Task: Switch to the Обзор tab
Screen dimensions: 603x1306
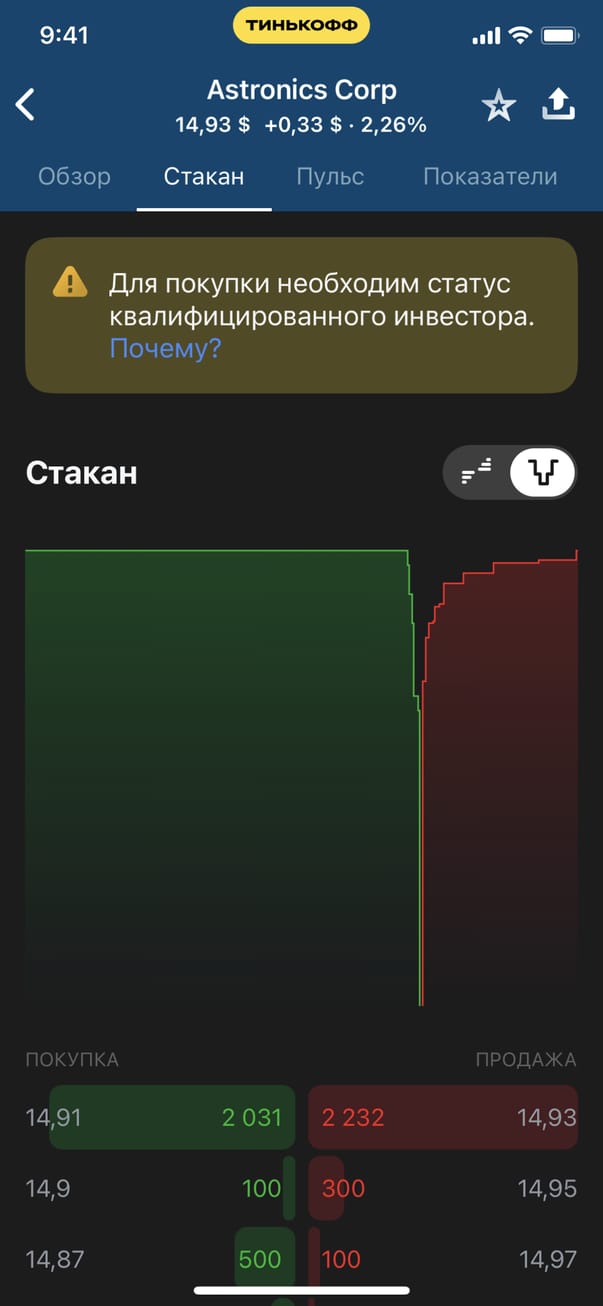Action: [74, 177]
